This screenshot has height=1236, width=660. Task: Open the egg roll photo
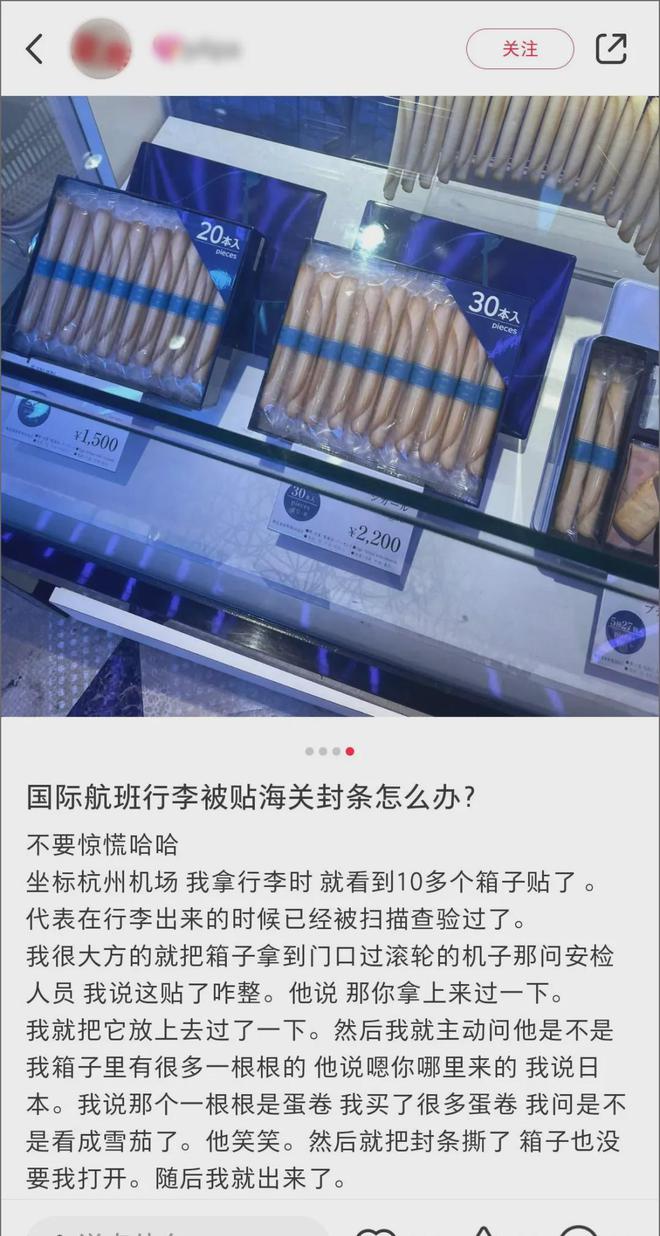click(x=330, y=405)
